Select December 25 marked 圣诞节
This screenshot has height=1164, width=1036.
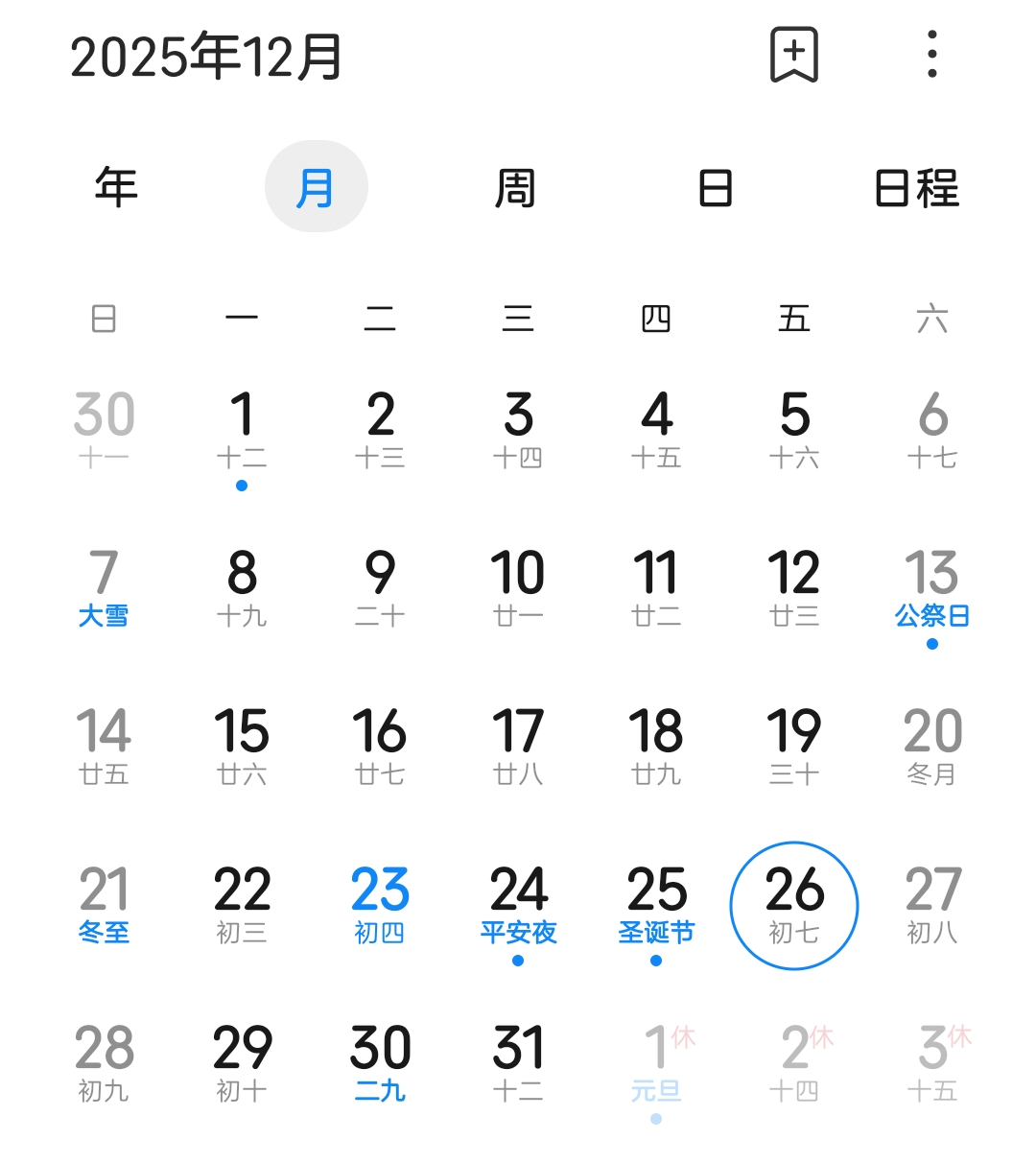[x=656, y=904]
